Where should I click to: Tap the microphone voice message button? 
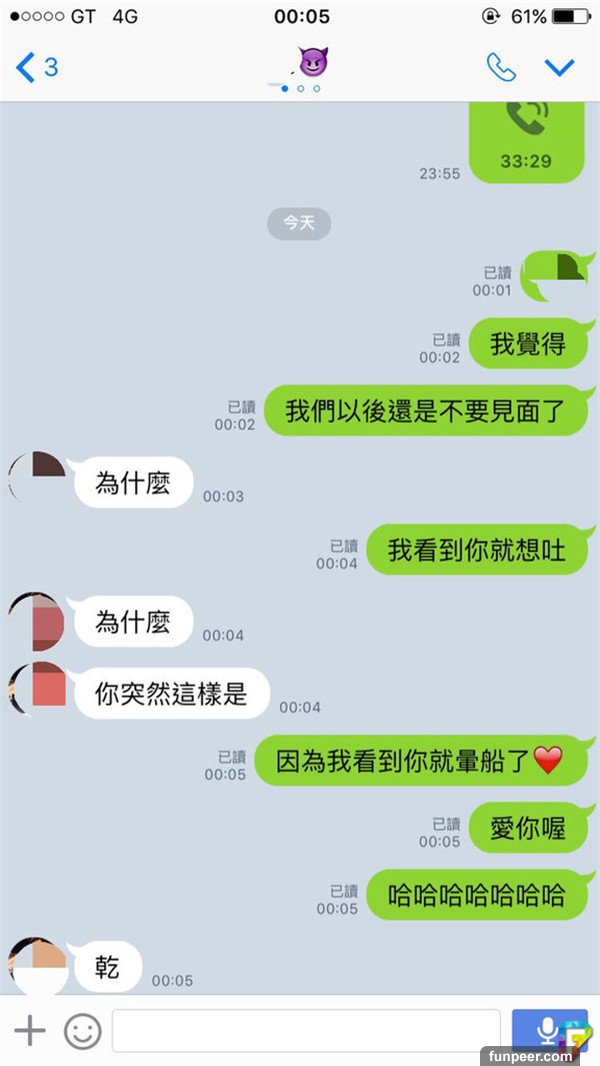548,1028
